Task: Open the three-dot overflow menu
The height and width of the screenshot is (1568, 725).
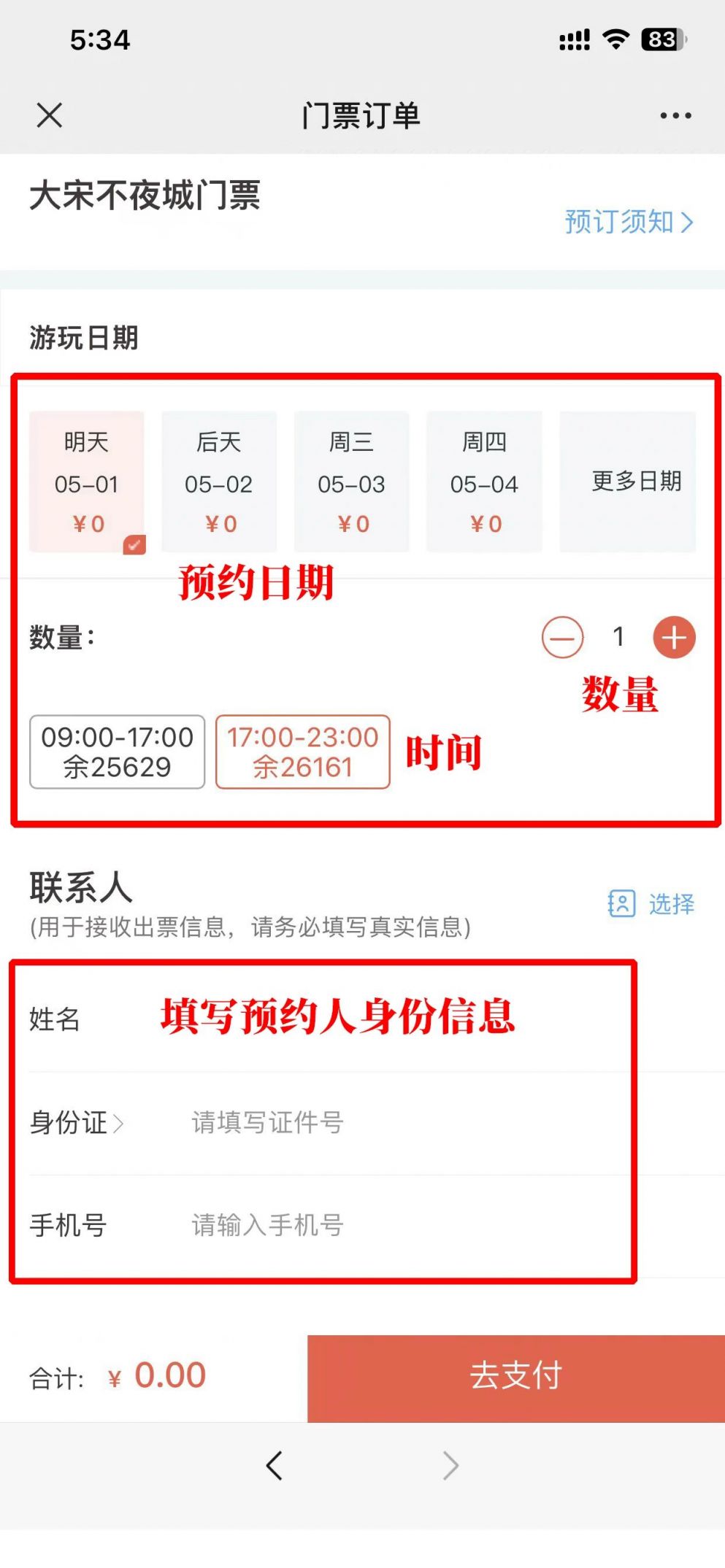Action: pyautogui.click(x=675, y=115)
